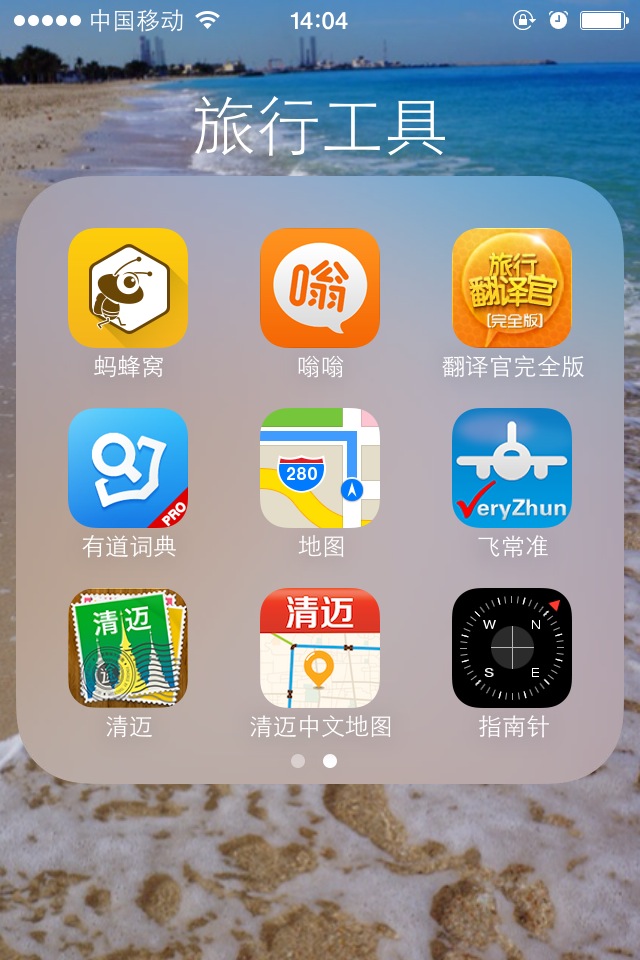Open 翻译官完全版 translator app
The width and height of the screenshot is (640, 960).
pos(512,288)
